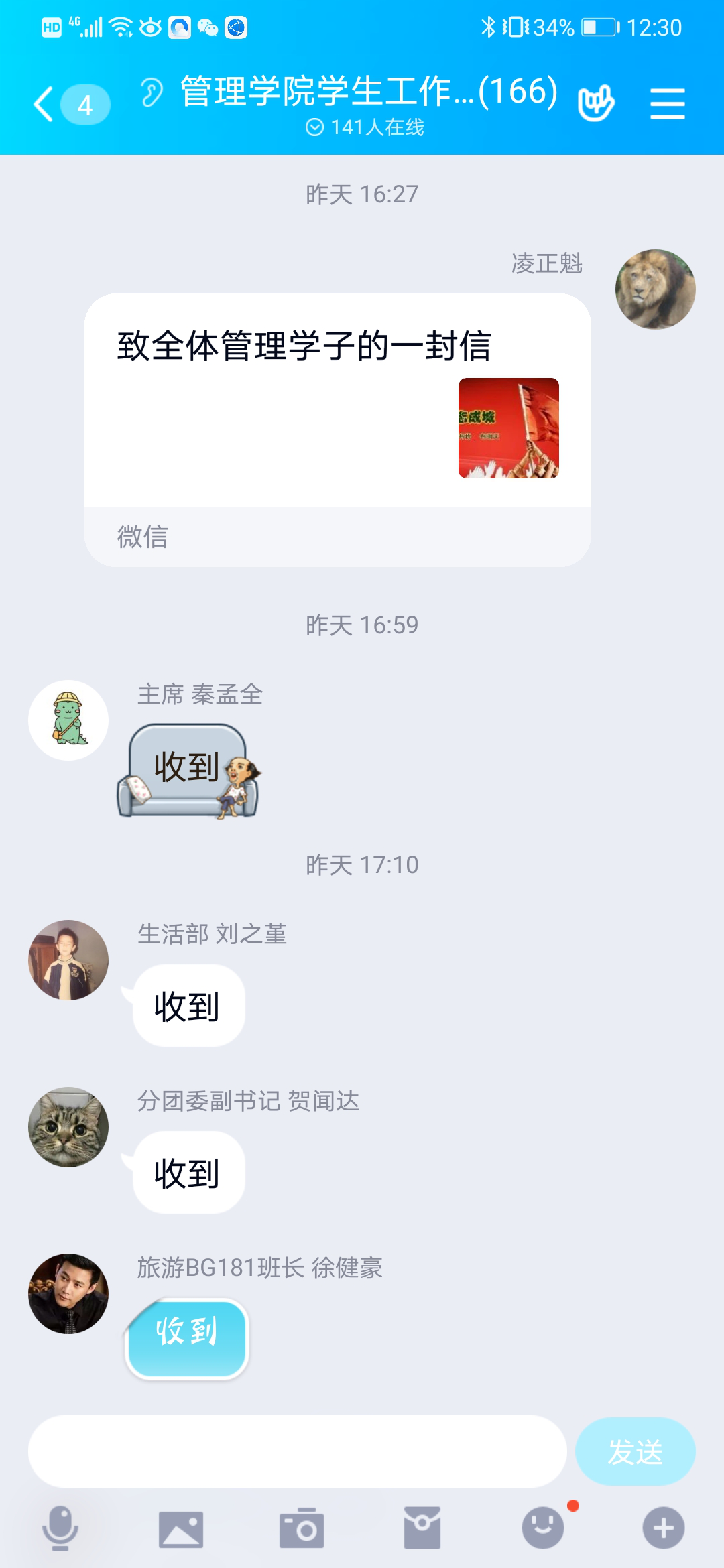View the 141人在线 online members

click(365, 127)
